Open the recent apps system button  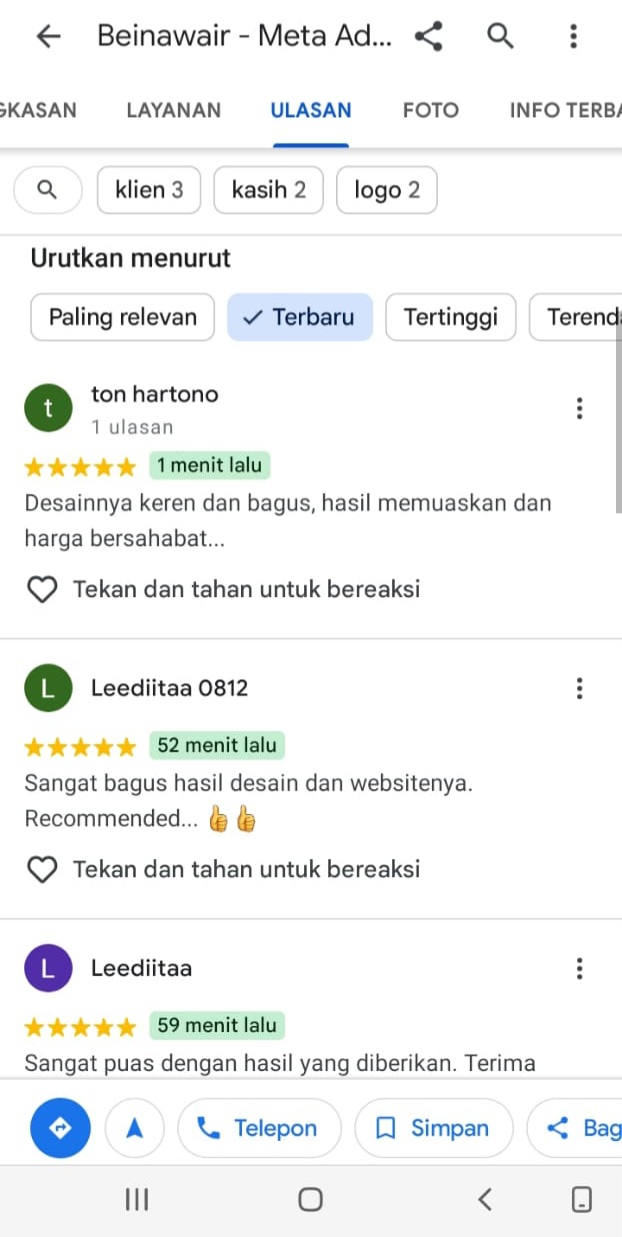tap(136, 1199)
